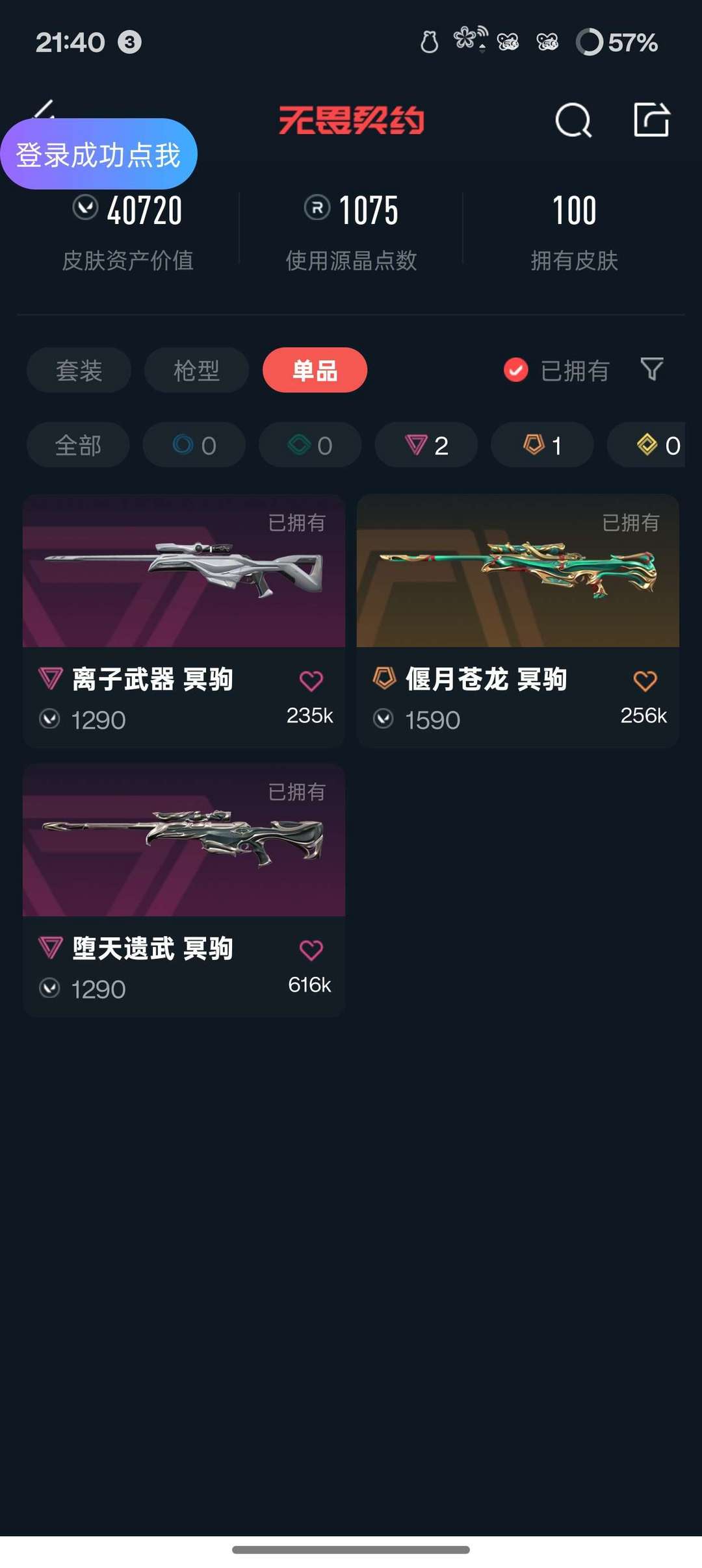The height and width of the screenshot is (1568, 702).
Task: Filter by the pink tier chip showing 2
Action: [x=426, y=445]
